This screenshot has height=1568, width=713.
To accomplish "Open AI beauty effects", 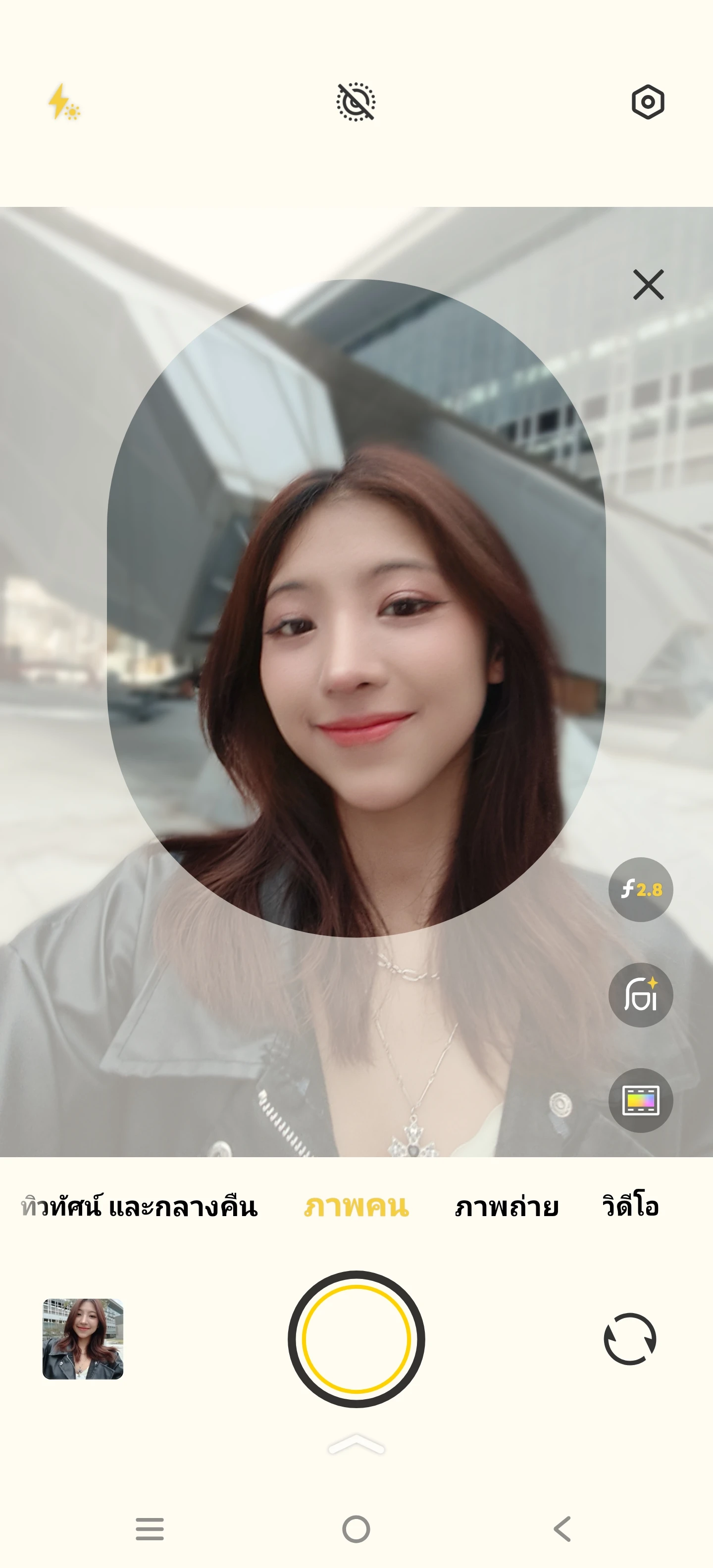I will click(x=641, y=995).
